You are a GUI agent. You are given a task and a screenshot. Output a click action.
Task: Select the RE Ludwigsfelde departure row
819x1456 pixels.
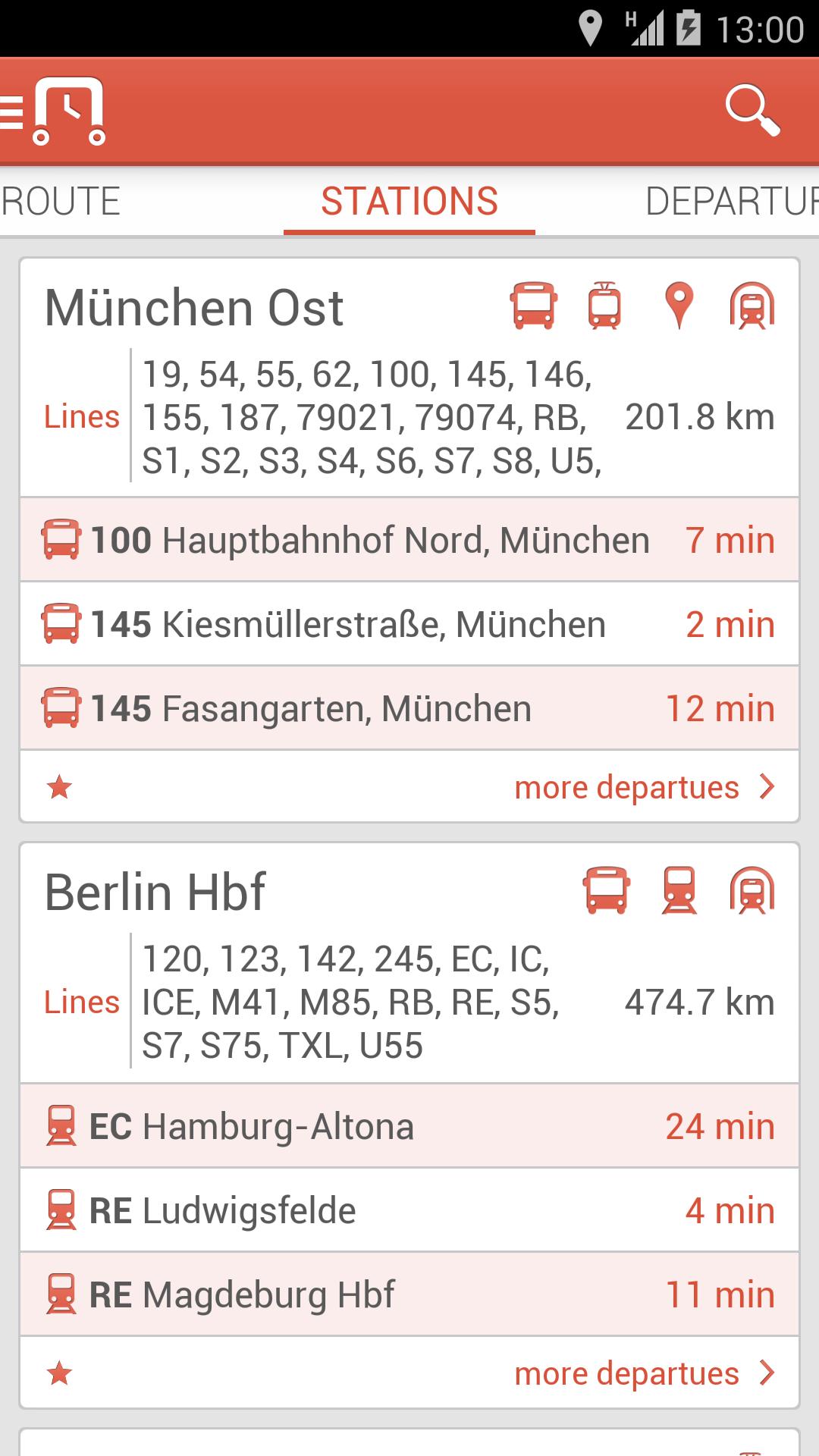[409, 1210]
